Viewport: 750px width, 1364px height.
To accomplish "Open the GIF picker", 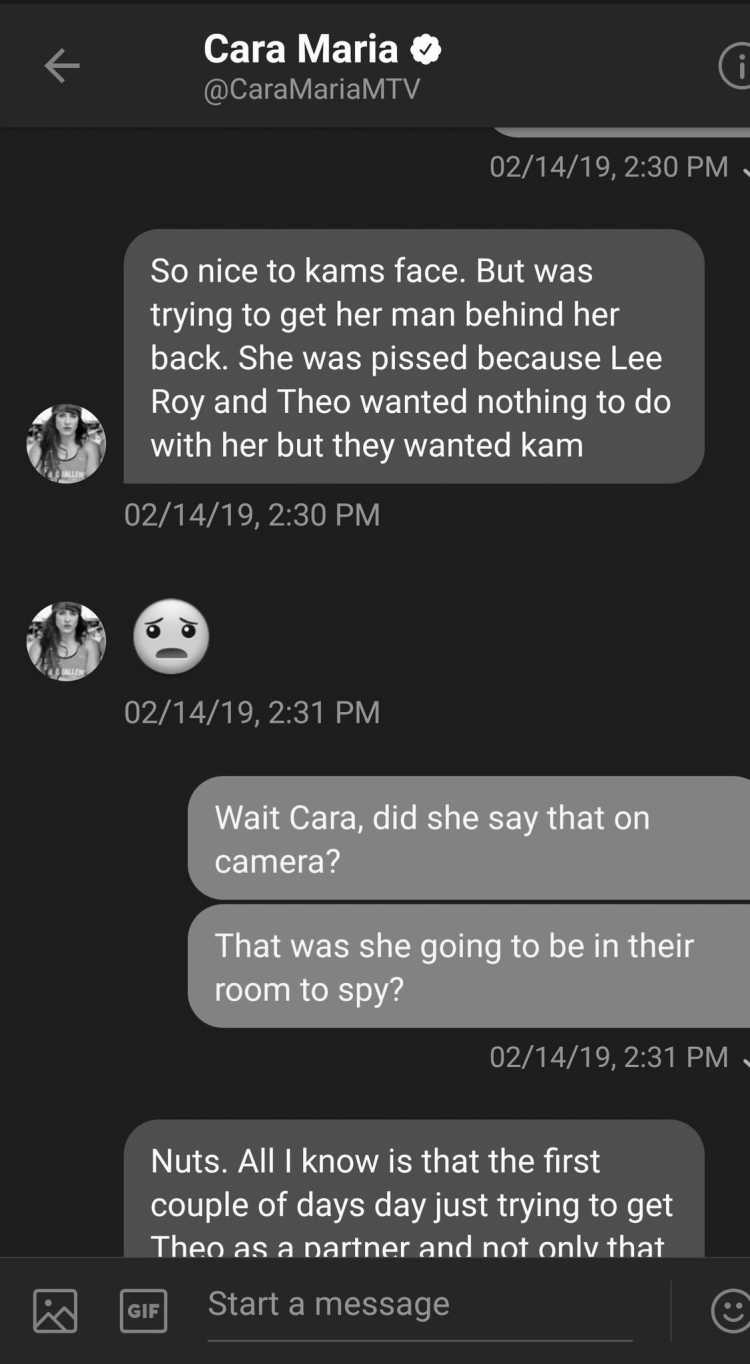I will [x=143, y=1310].
